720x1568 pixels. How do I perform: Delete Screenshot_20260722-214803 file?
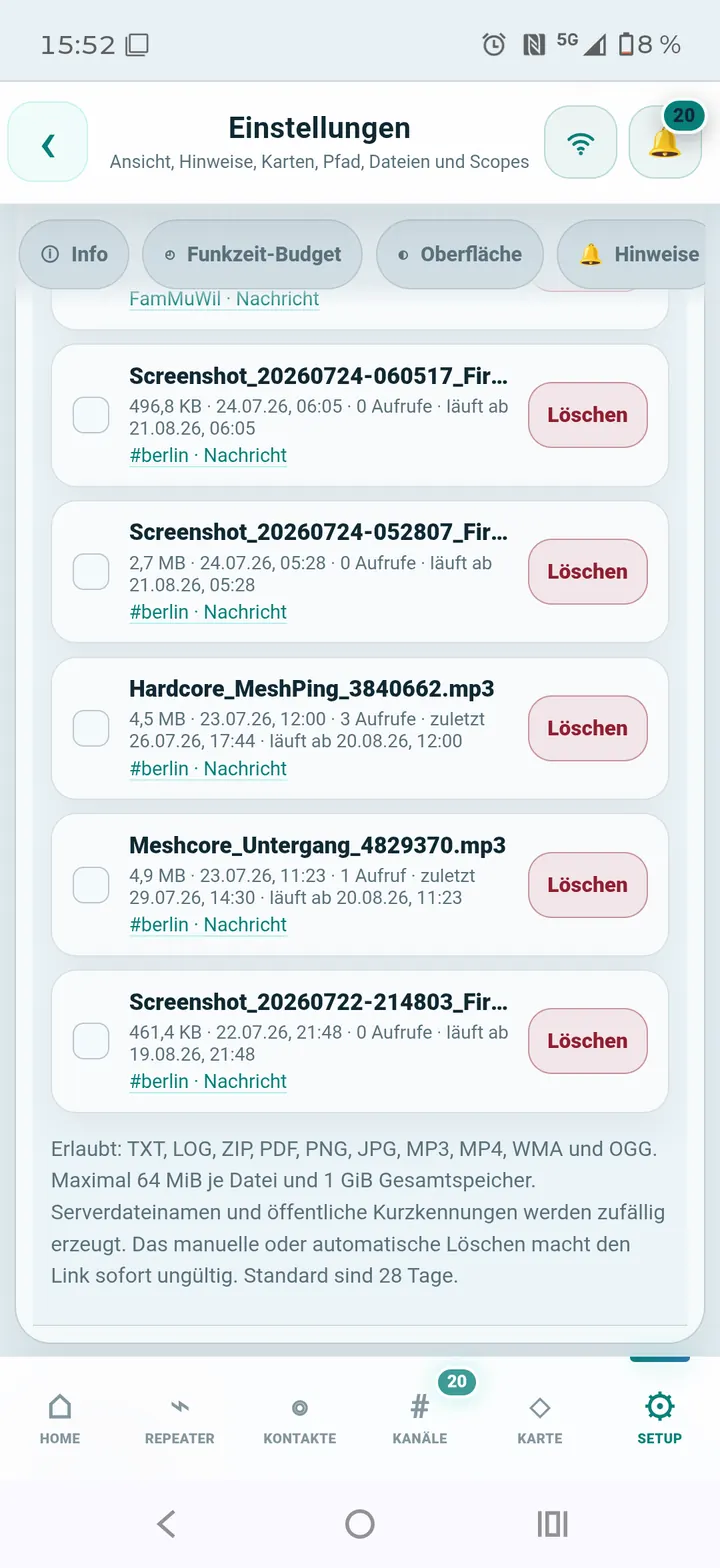(588, 1041)
